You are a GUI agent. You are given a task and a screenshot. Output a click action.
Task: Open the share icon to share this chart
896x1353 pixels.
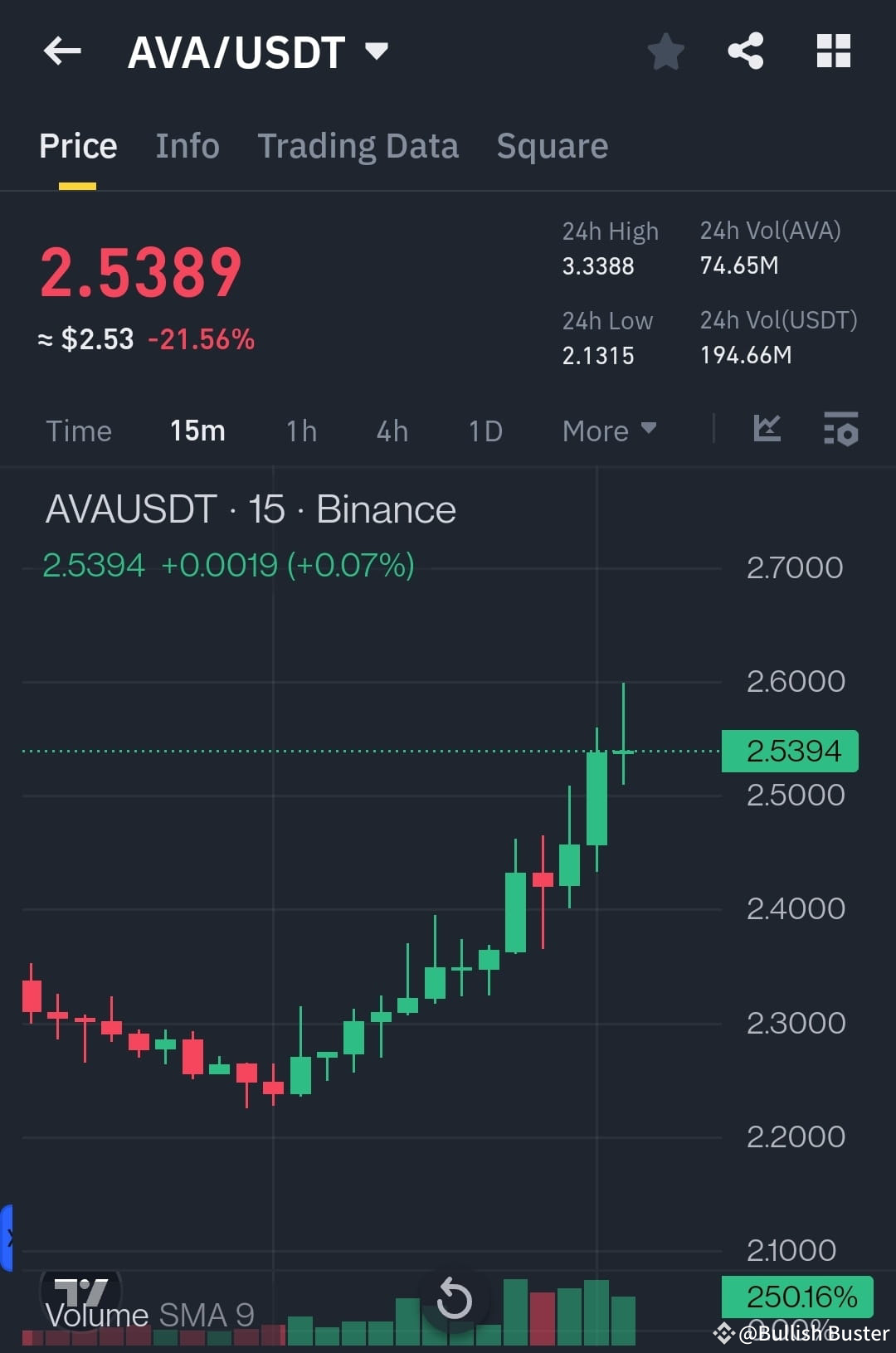pos(745,51)
